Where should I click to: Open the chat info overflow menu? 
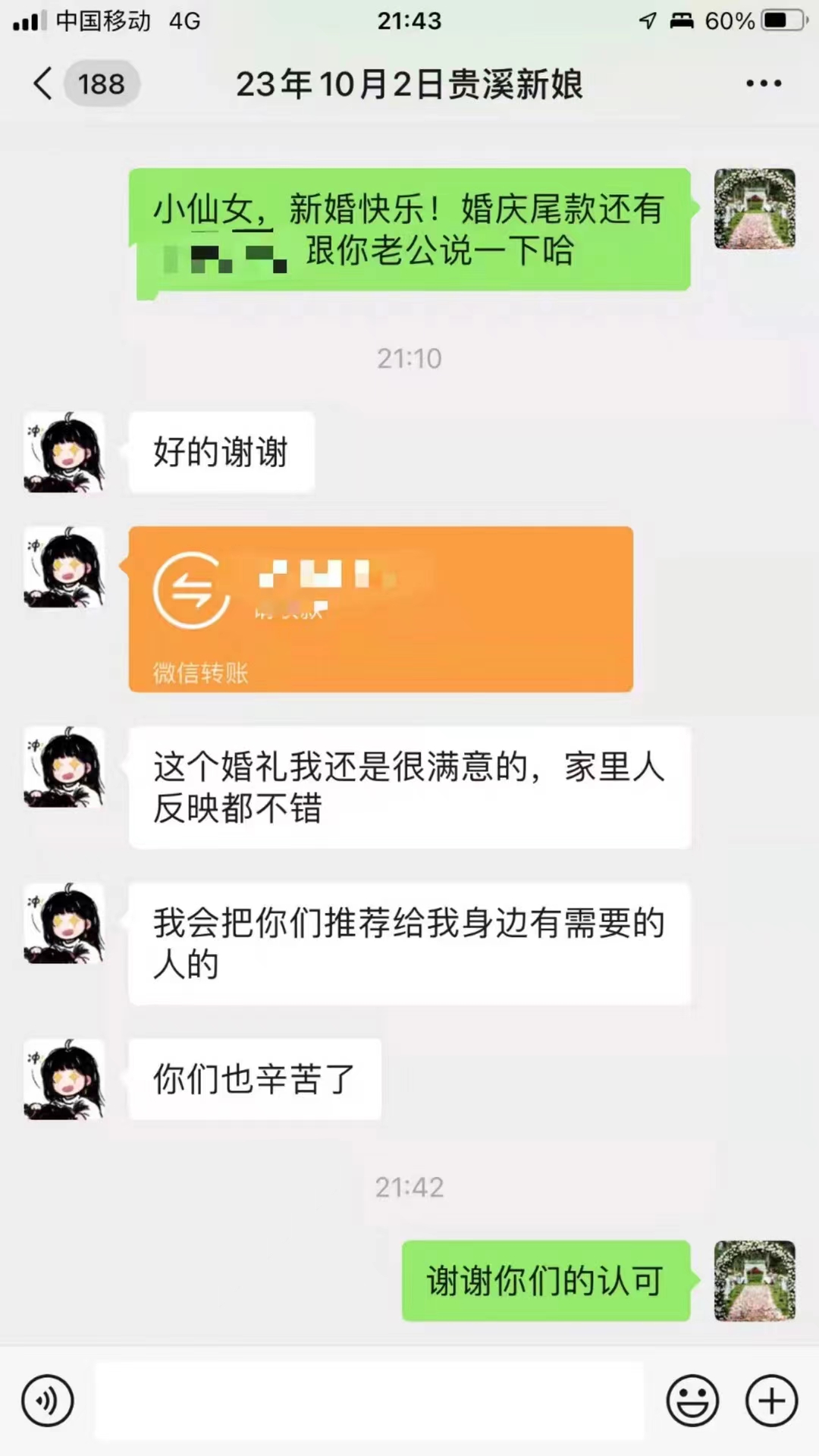(764, 83)
